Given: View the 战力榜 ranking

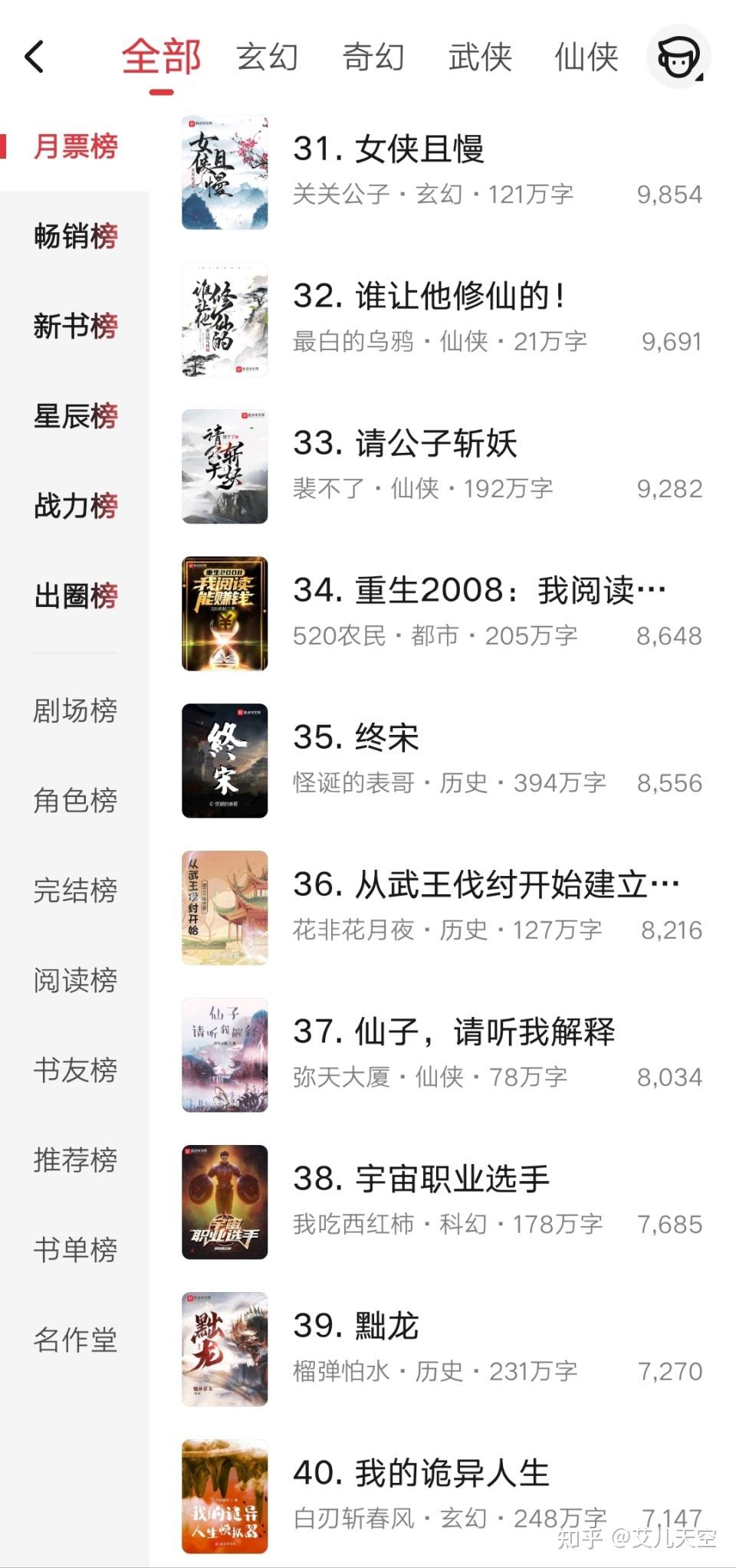Looking at the screenshot, I should (75, 506).
